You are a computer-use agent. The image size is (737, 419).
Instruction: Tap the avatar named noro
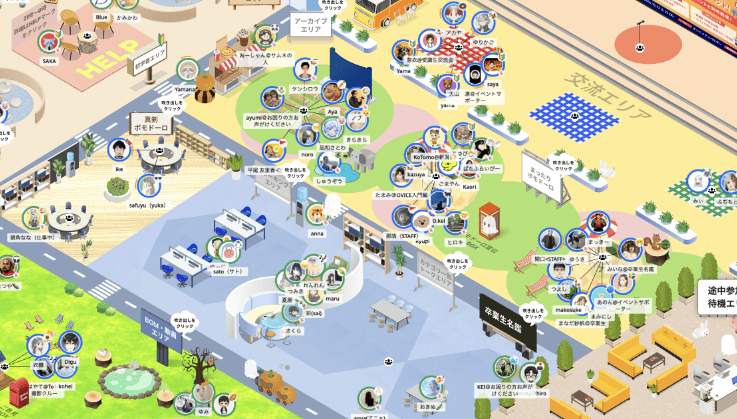pos(277,149)
